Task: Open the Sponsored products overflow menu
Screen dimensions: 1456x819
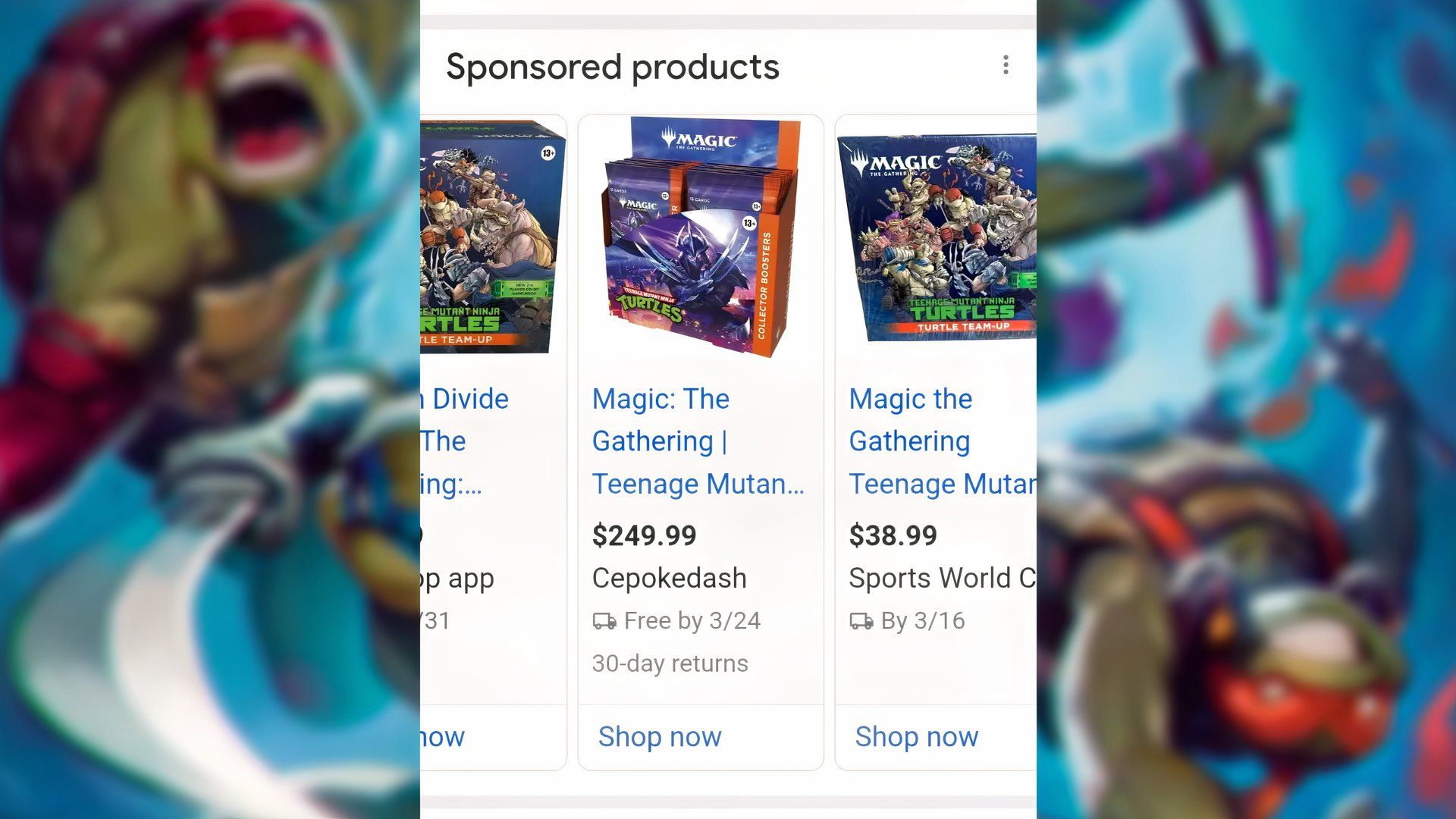Action: [x=1006, y=65]
